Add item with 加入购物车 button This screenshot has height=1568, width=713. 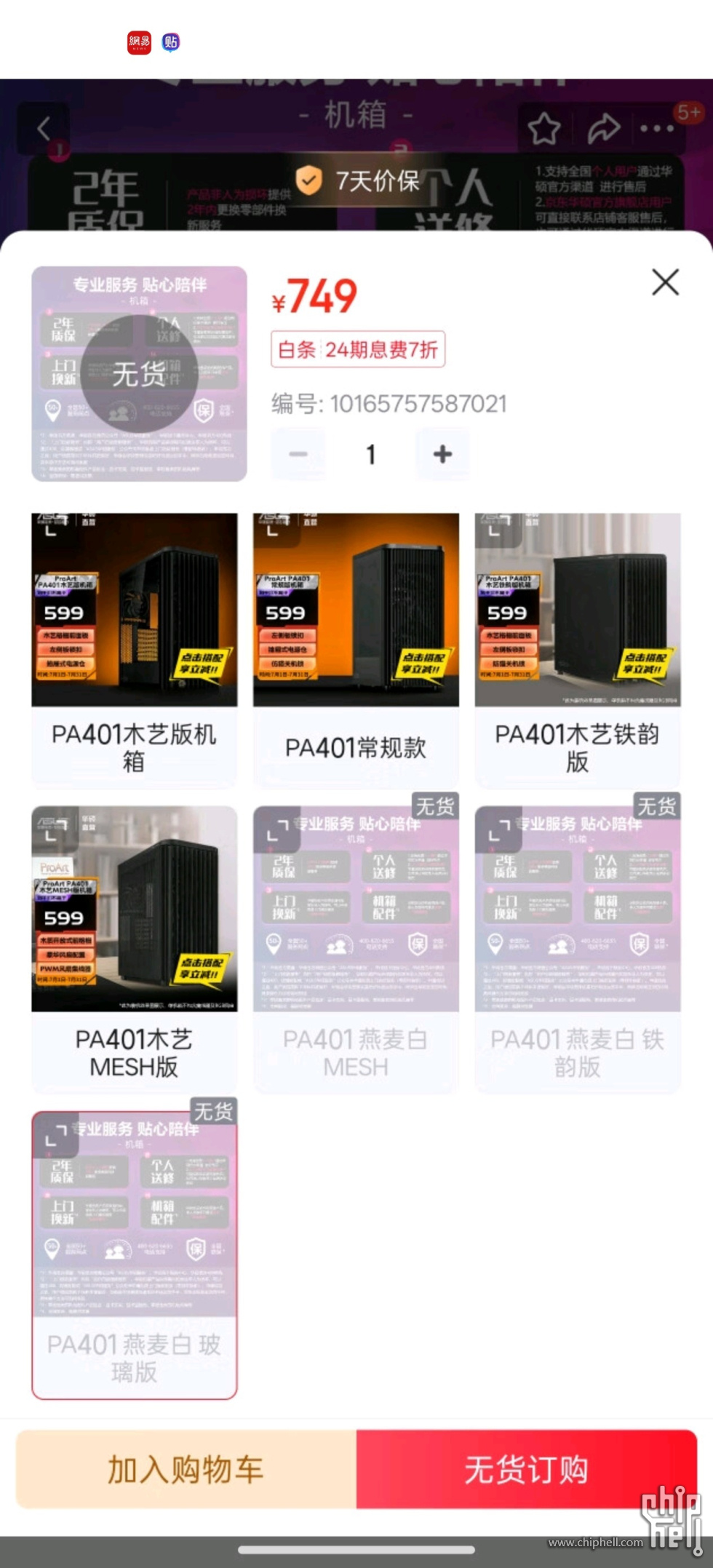[x=186, y=1469]
